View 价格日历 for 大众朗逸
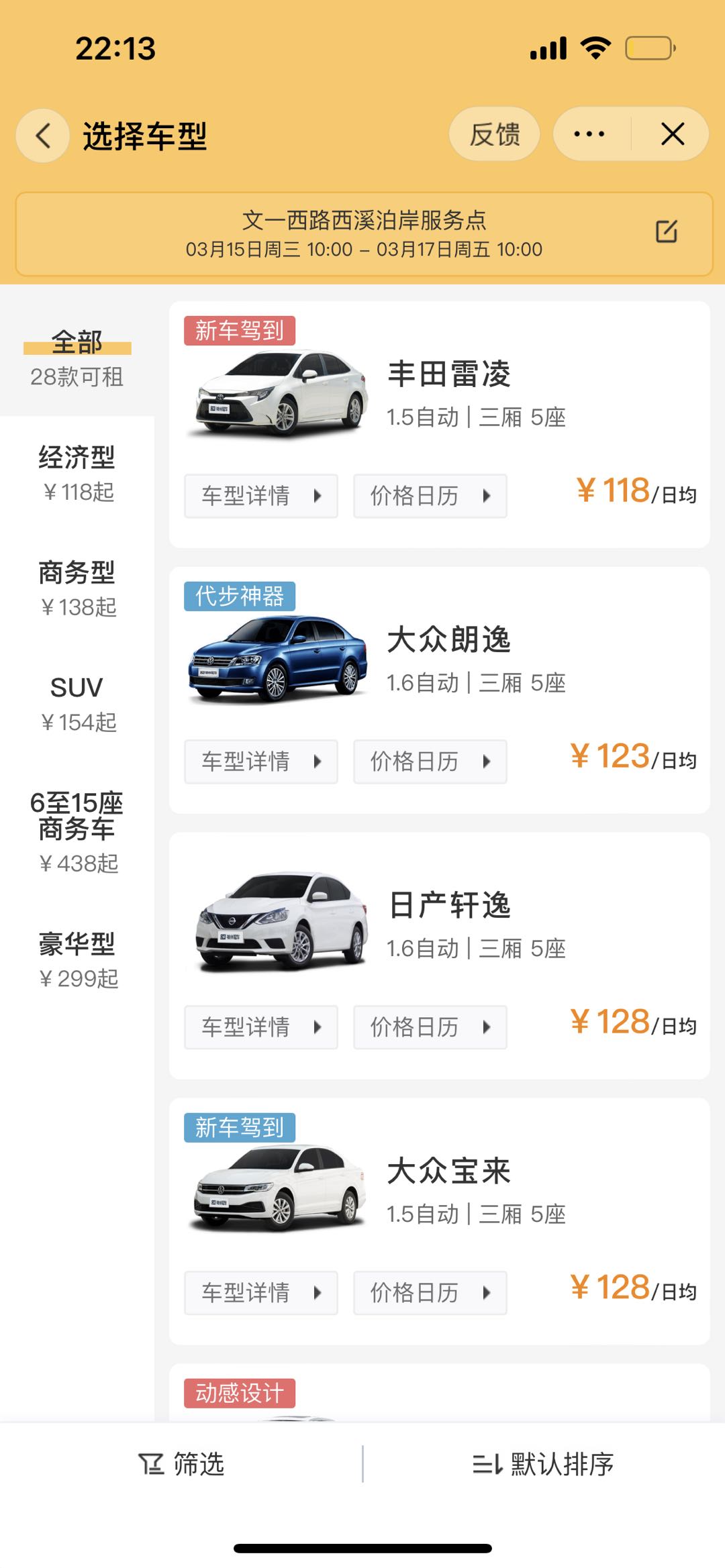 point(430,762)
